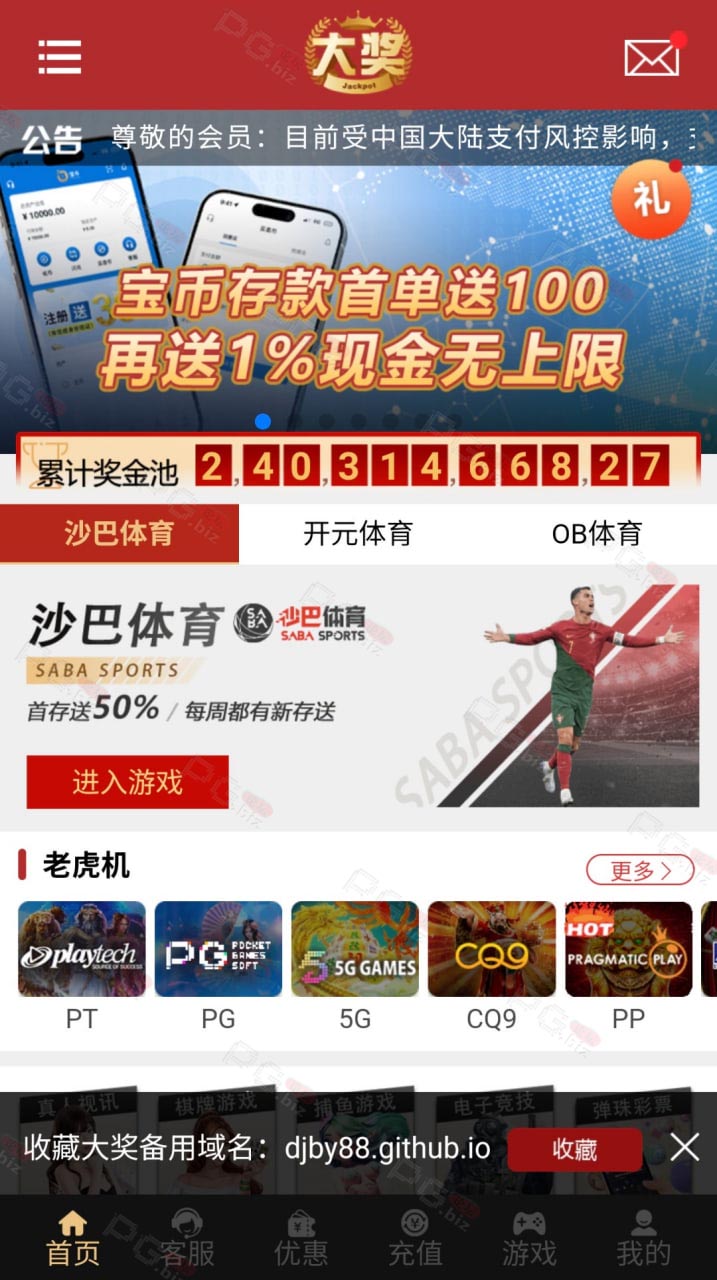717x1280 pixels.
Task: Go to the 客服 support tab
Action: point(187,1237)
